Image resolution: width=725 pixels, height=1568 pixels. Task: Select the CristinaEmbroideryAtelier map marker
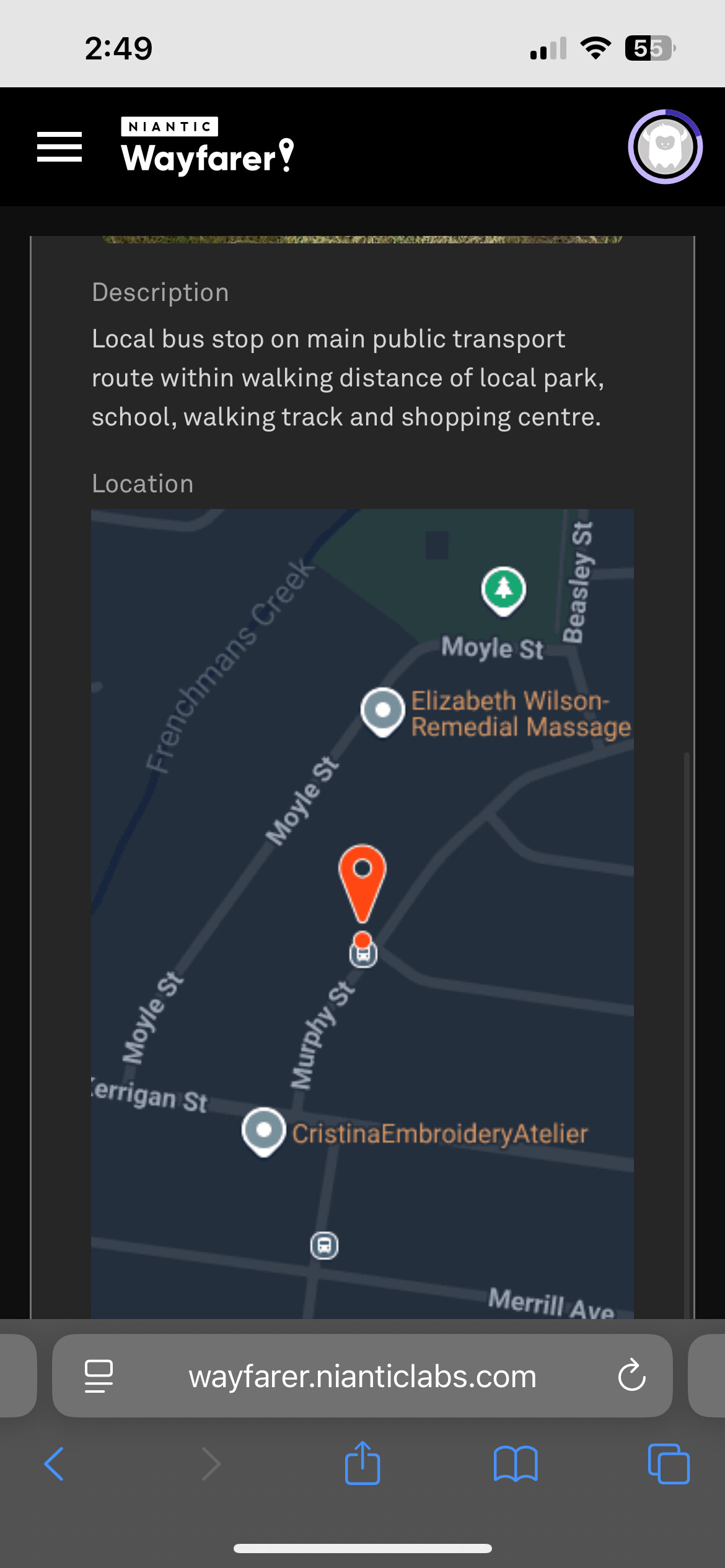[x=264, y=1130]
